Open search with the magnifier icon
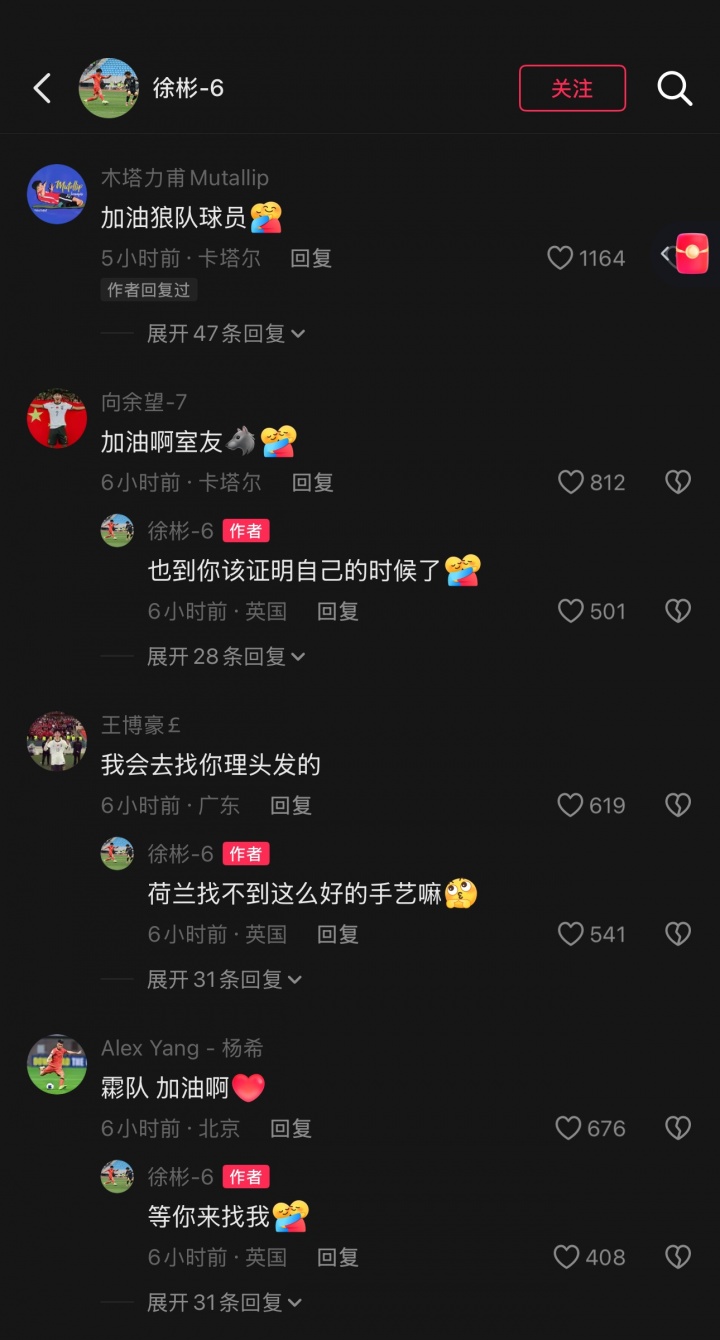720x1340 pixels. [674, 88]
